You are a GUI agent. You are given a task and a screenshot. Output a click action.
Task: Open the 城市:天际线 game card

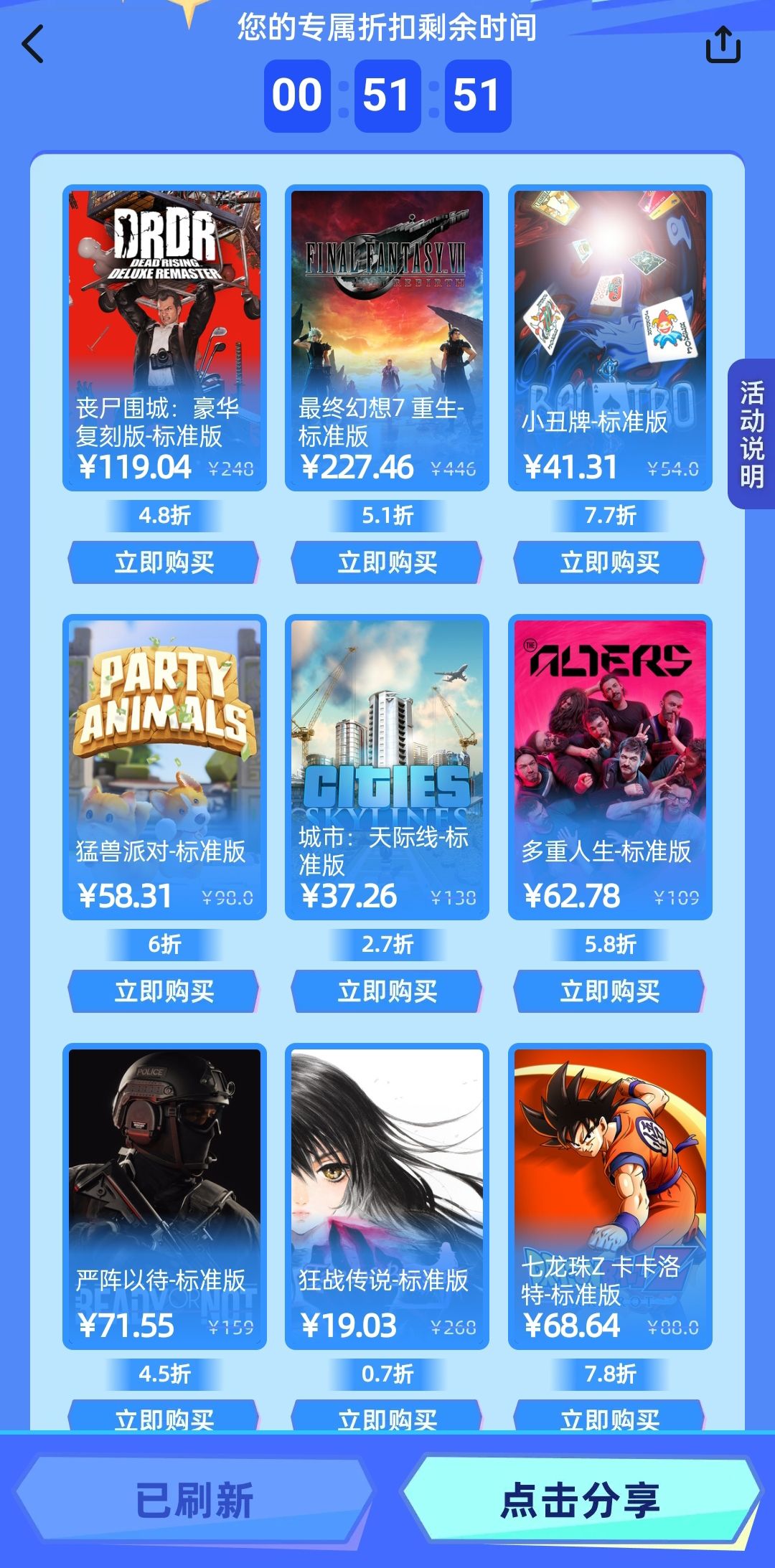pos(387,767)
